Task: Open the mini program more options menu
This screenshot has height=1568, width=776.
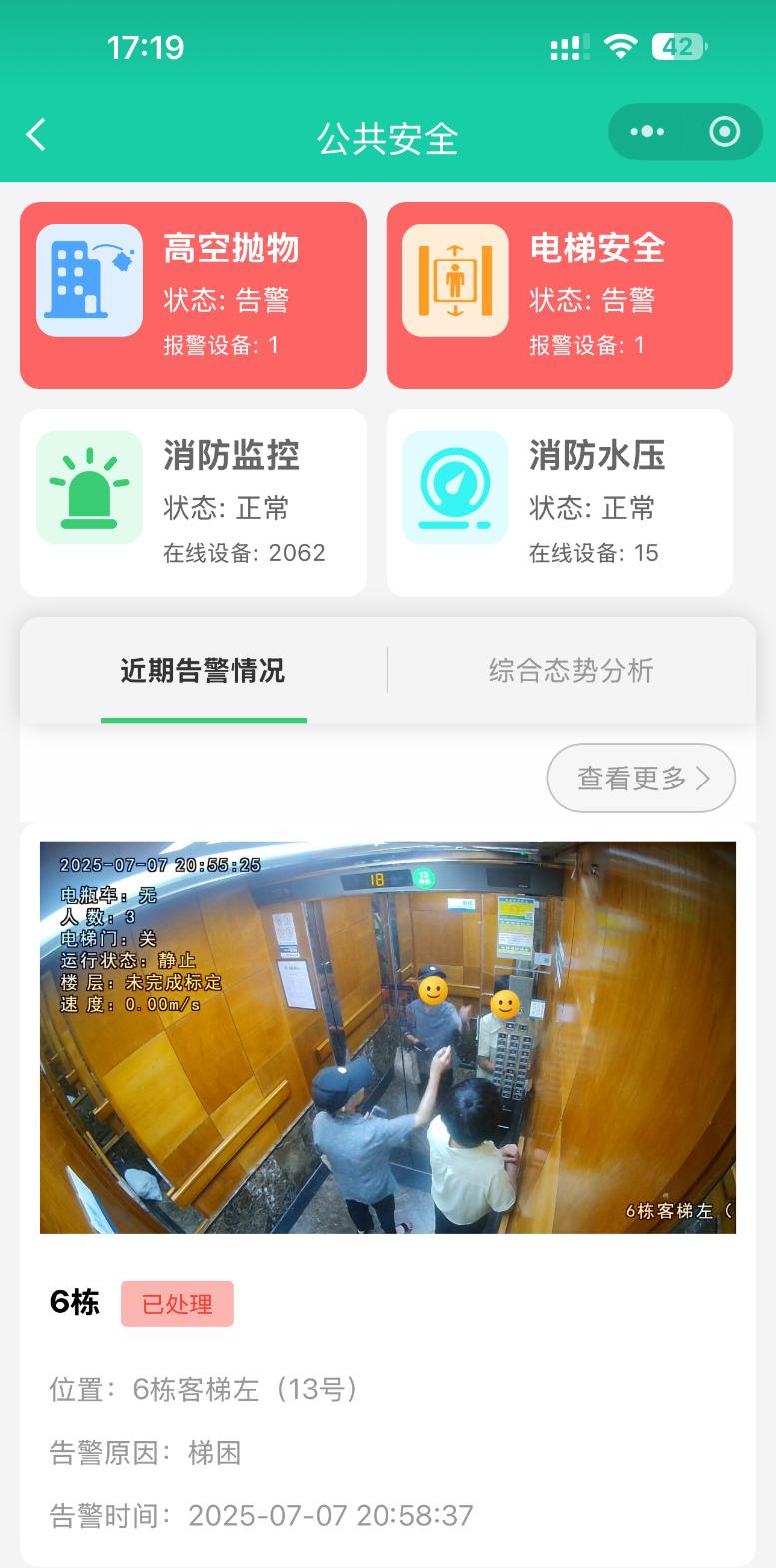Action: pos(647,132)
